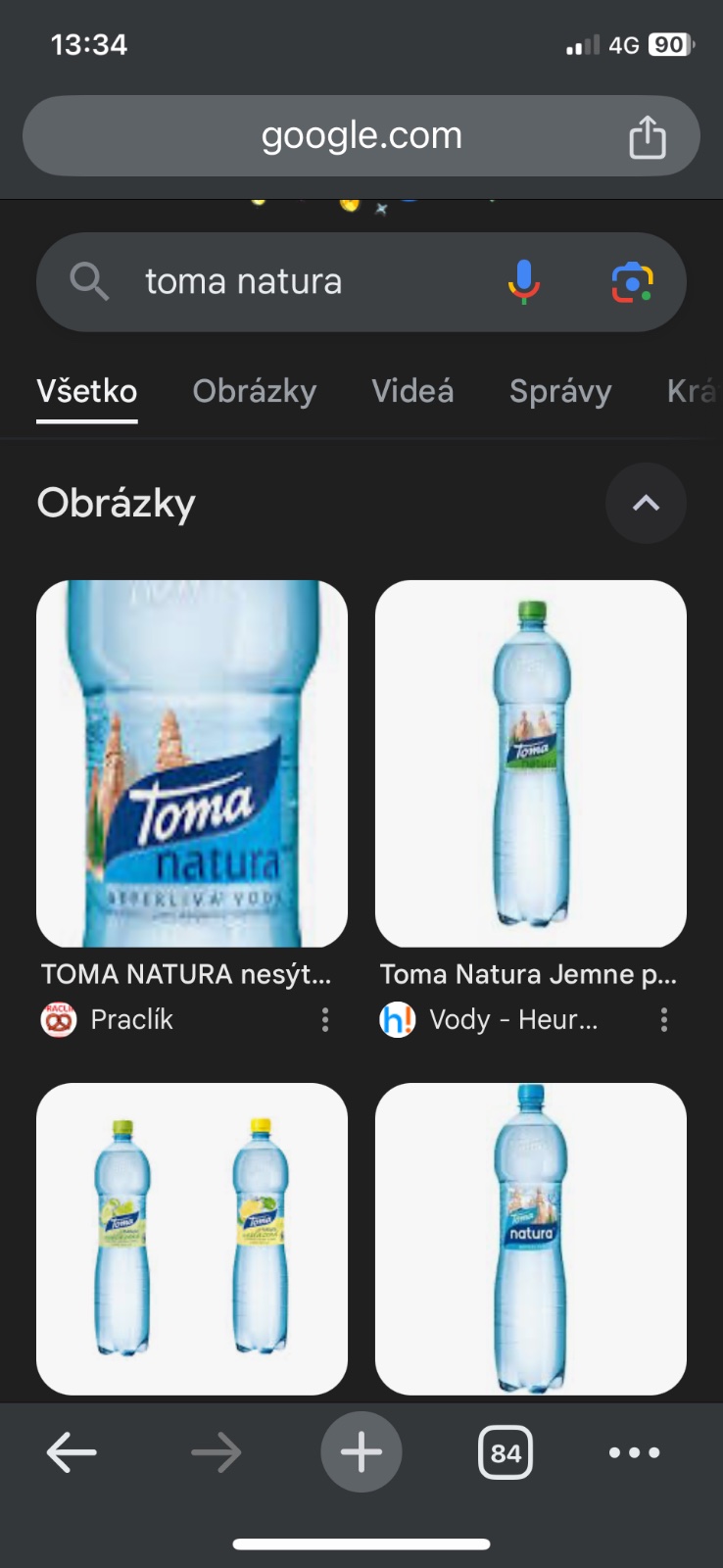Open the blue-cap Toma natura bottle image
723x1568 pixels.
coord(530,1238)
